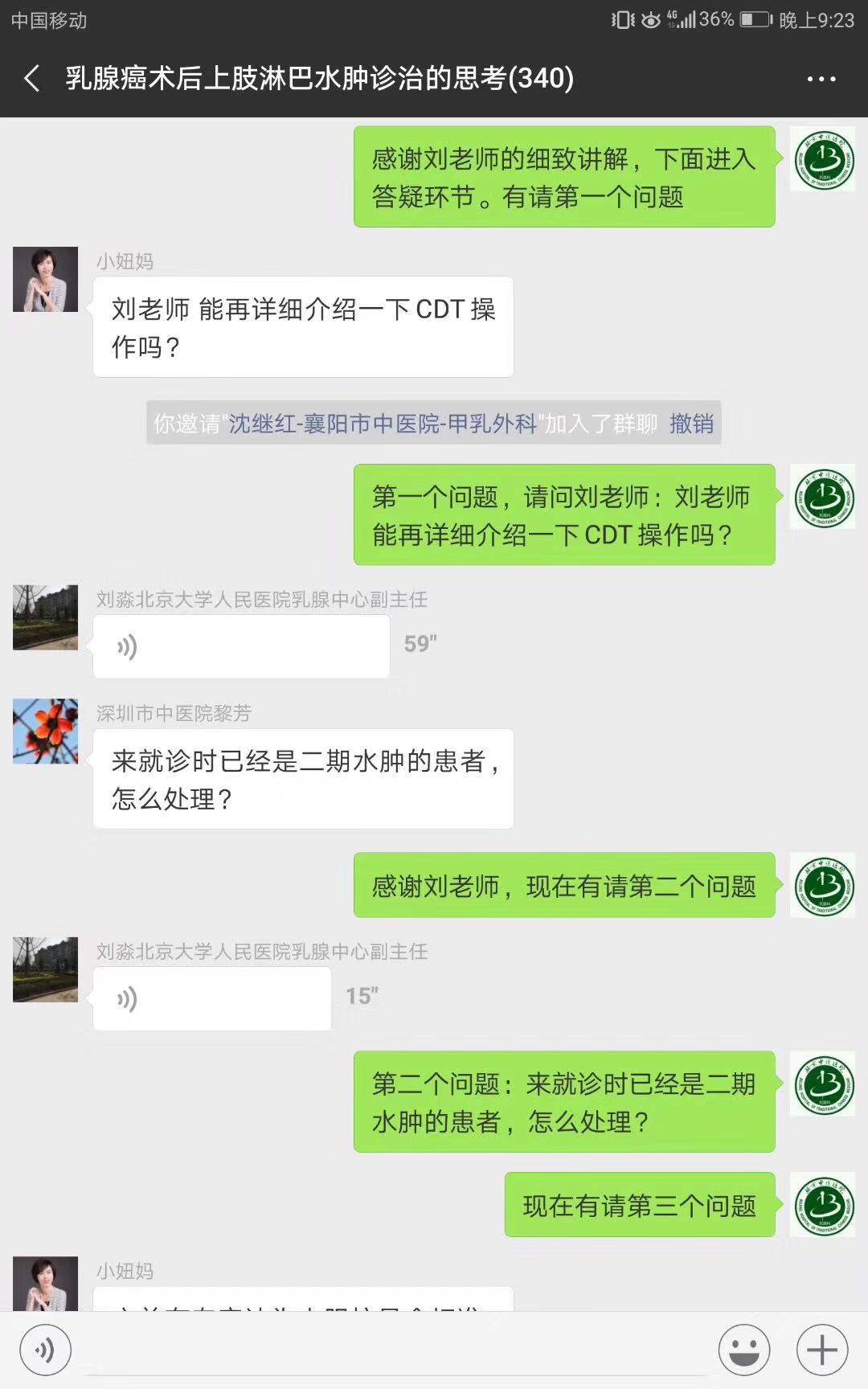Go back from the group chat

32,78
